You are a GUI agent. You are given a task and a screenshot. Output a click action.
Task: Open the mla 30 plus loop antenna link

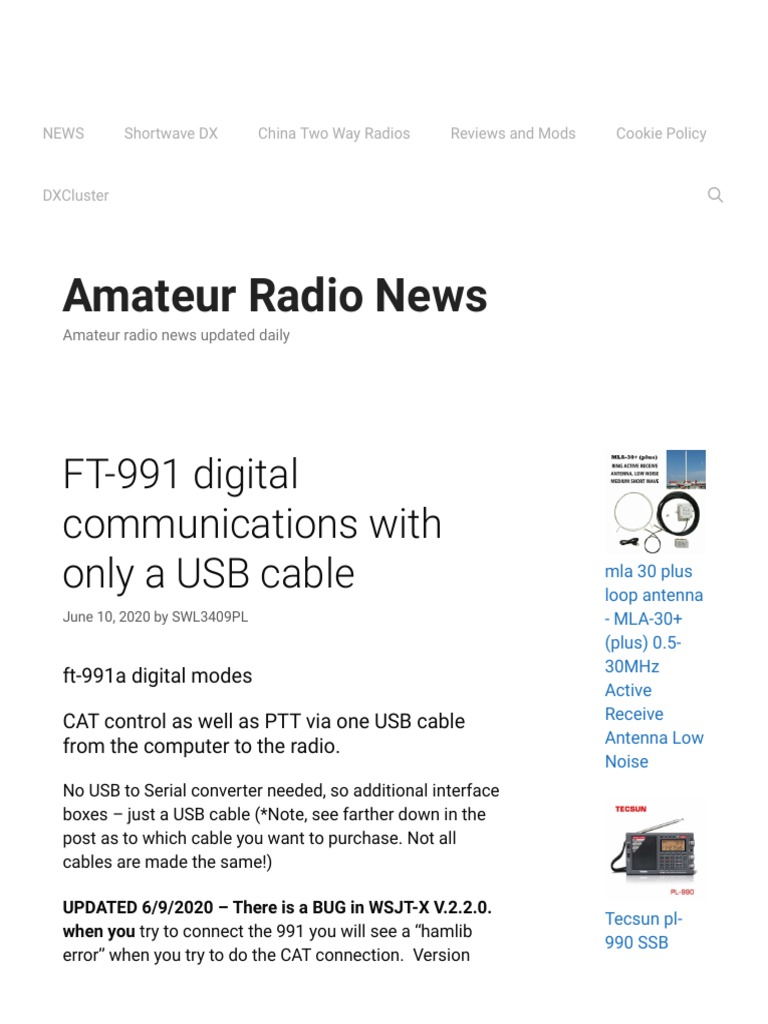[654, 666]
